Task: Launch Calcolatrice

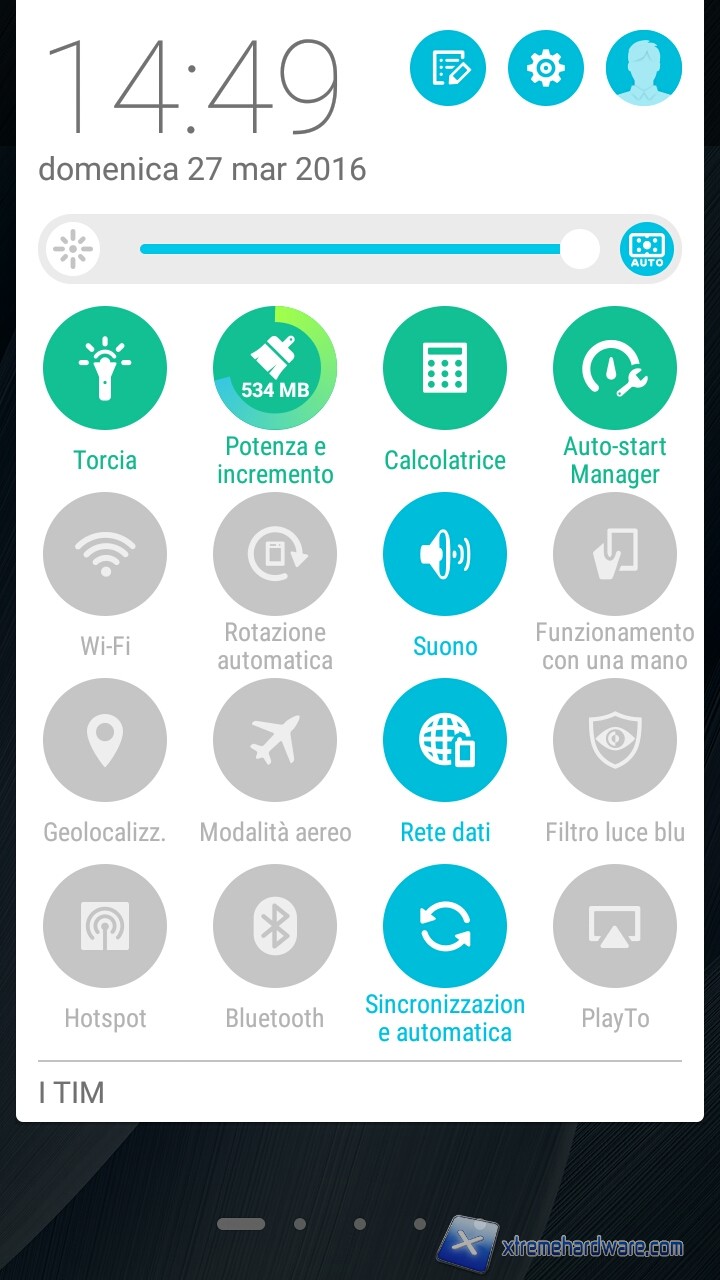Action: tap(445, 368)
